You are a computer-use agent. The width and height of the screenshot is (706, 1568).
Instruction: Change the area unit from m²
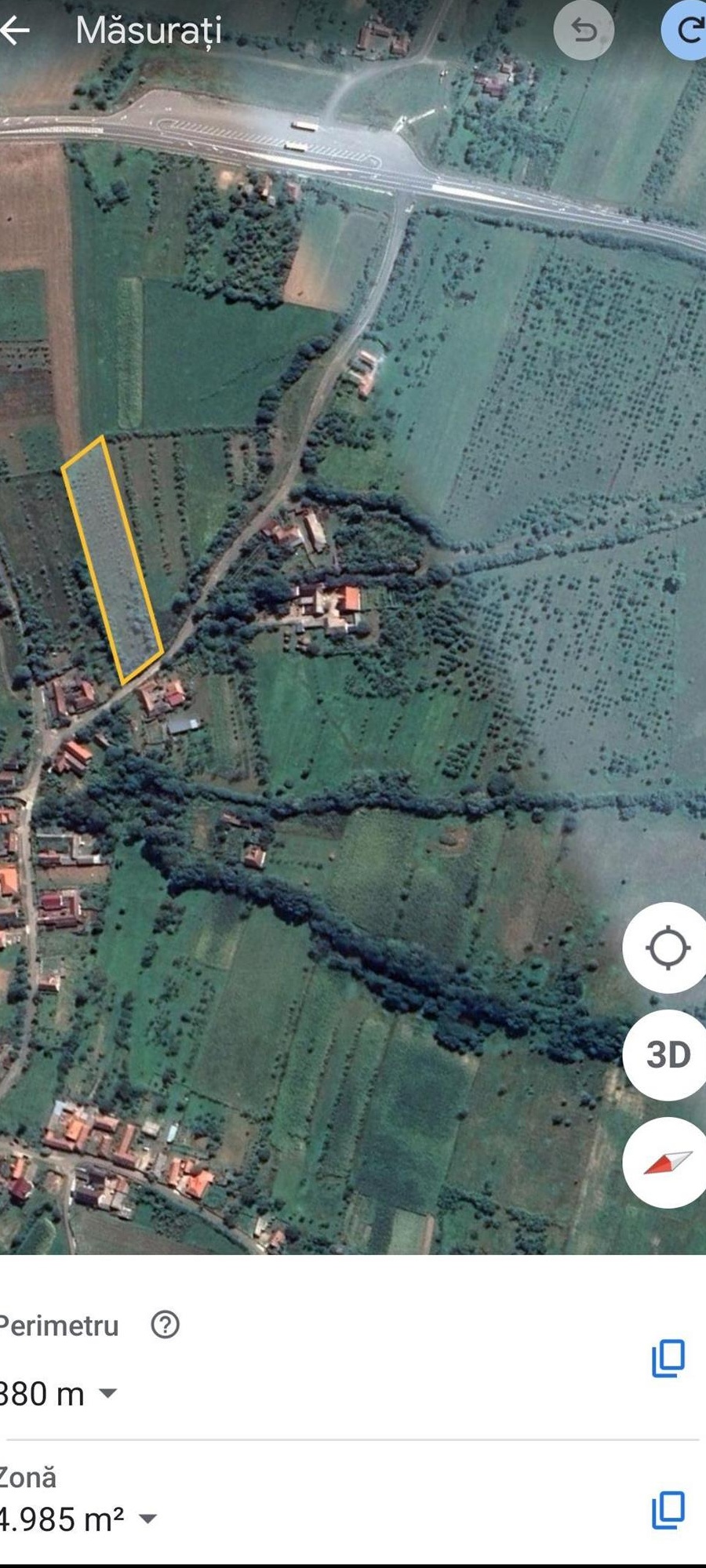coord(147,1519)
